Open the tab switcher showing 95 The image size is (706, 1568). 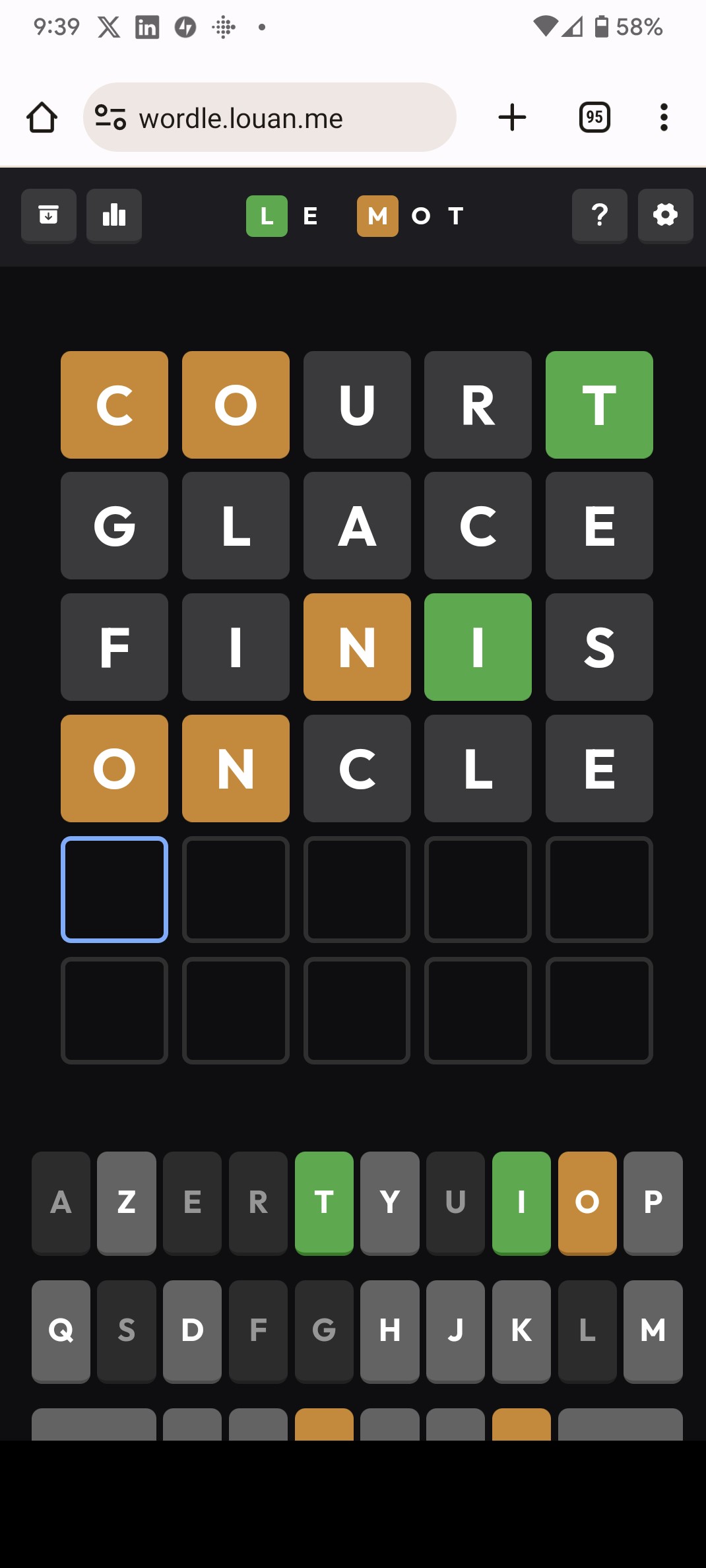point(594,118)
